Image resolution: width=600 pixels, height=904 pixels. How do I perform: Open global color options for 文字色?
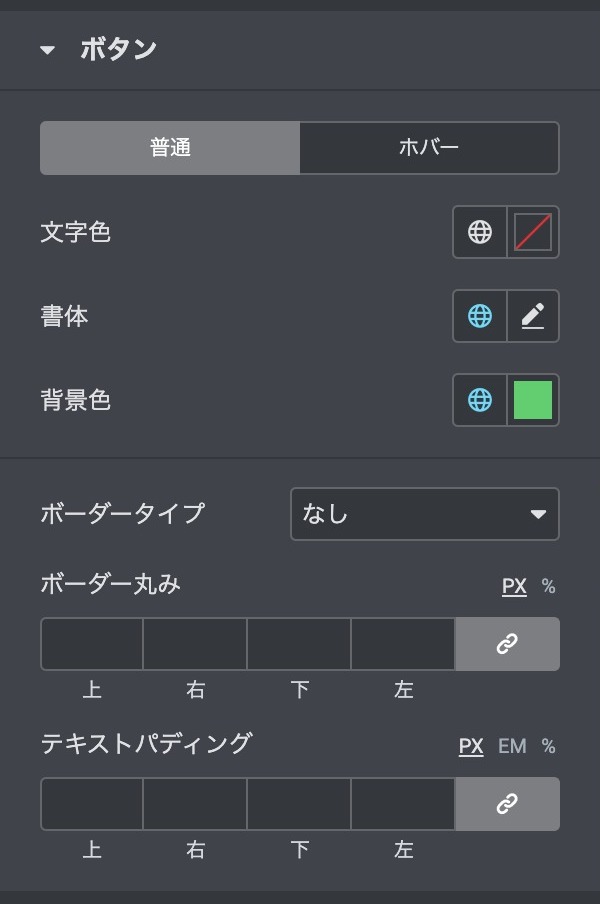[480, 232]
